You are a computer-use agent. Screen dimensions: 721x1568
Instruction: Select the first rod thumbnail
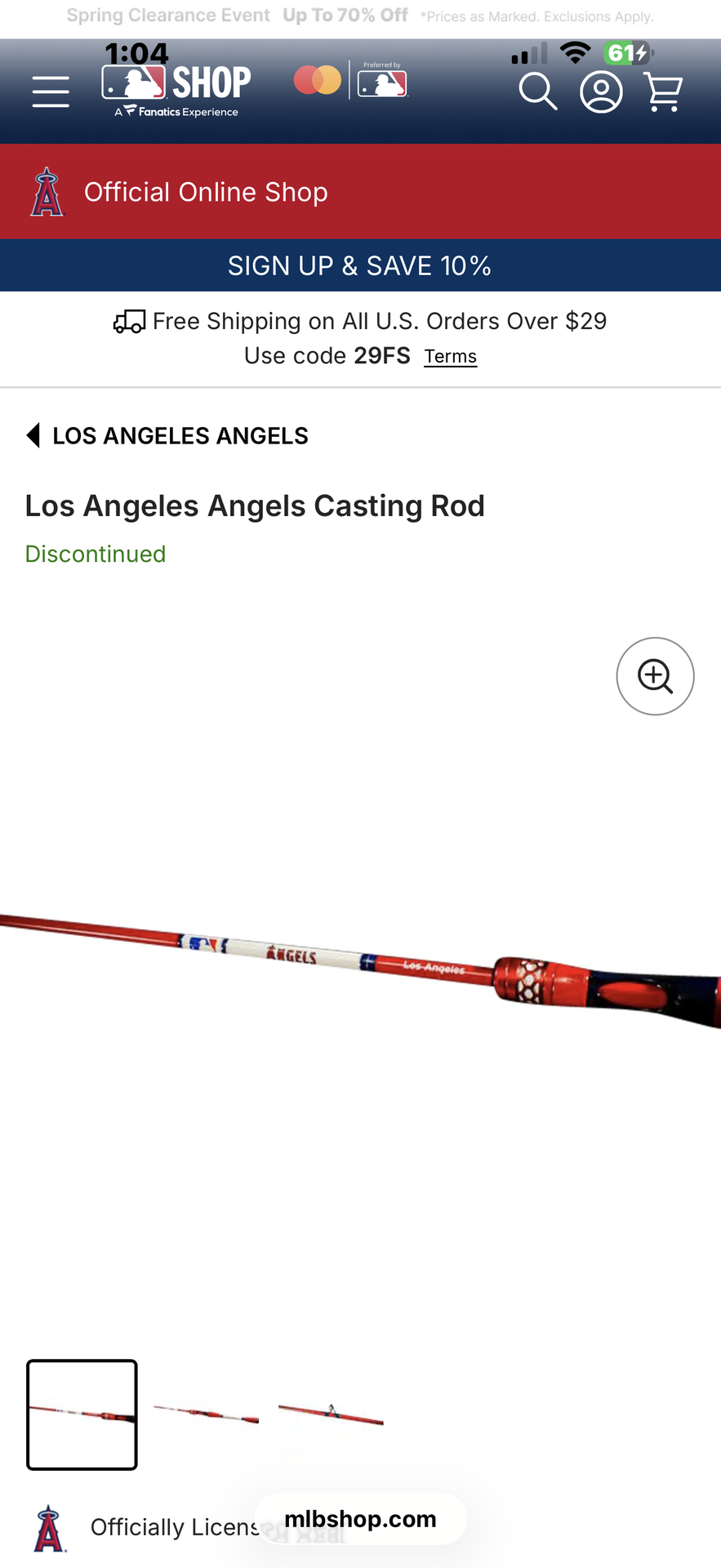[82, 1414]
